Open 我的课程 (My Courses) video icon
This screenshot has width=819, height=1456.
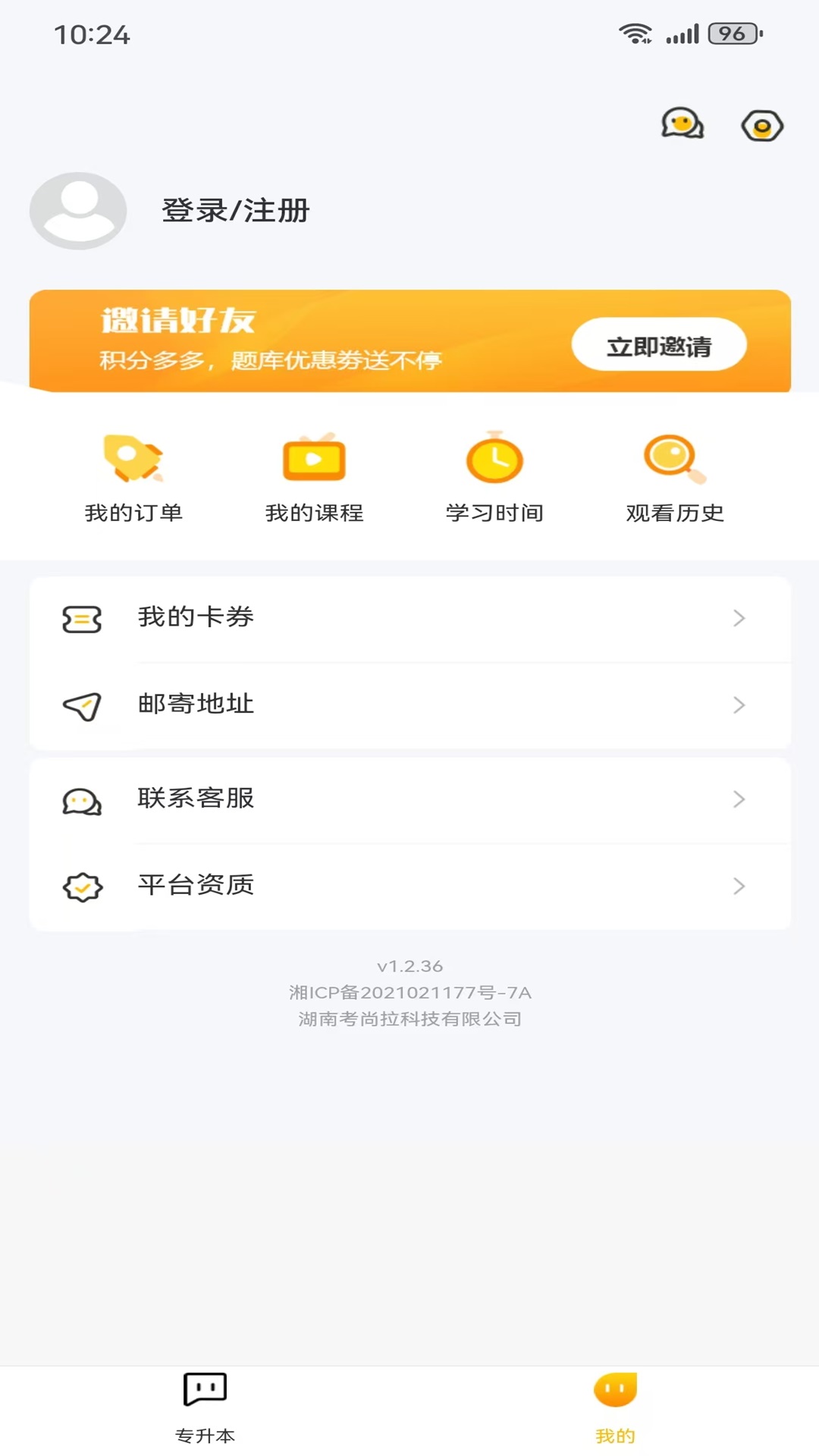point(314,459)
